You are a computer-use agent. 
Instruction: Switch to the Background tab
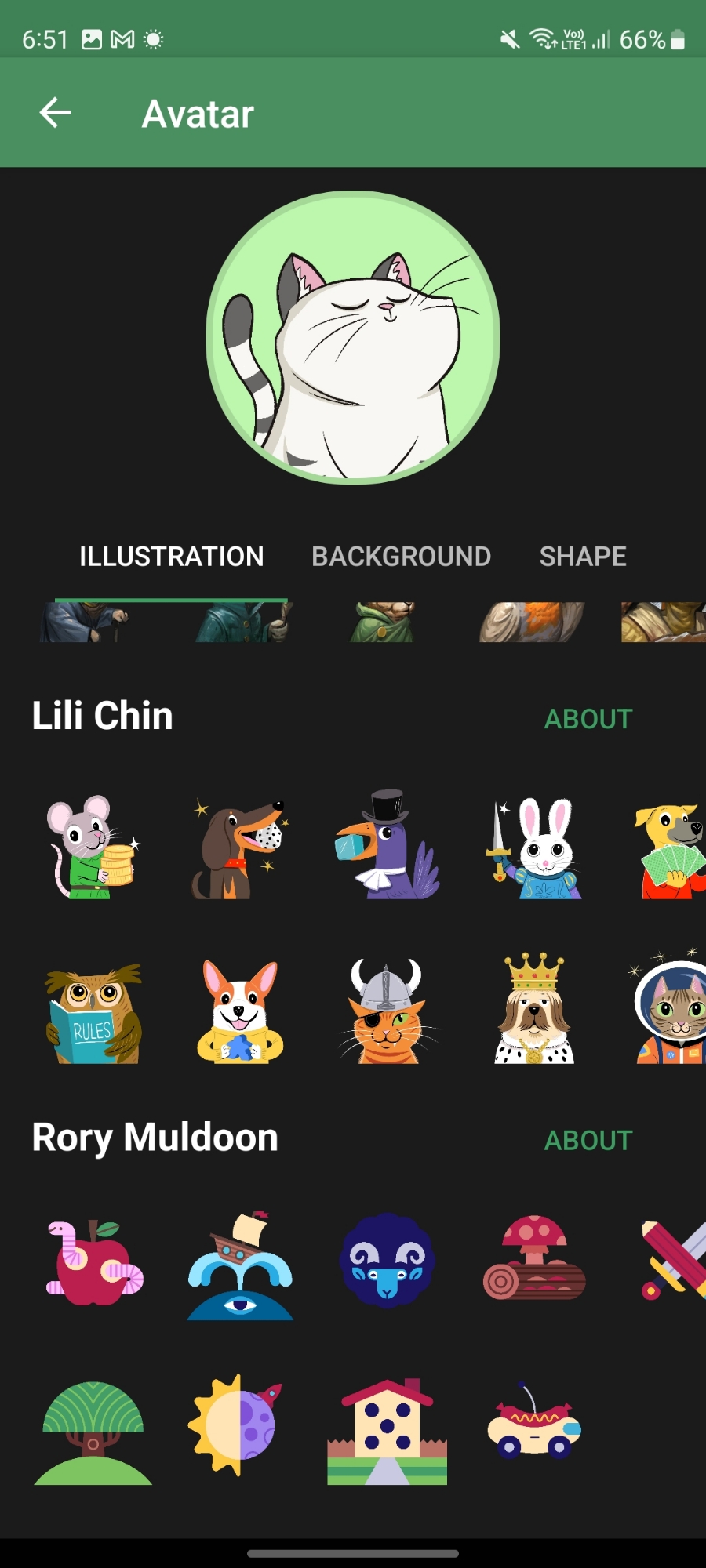click(401, 557)
